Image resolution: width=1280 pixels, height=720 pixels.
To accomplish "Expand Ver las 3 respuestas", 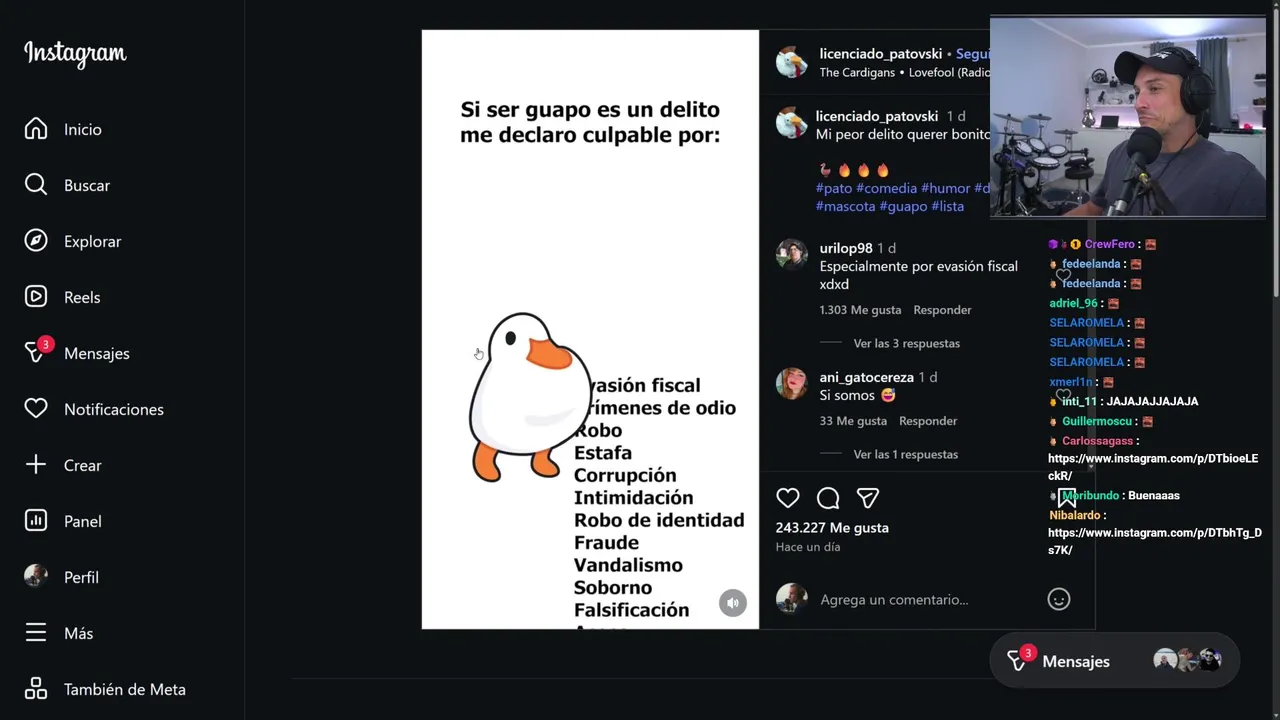I will 906,343.
